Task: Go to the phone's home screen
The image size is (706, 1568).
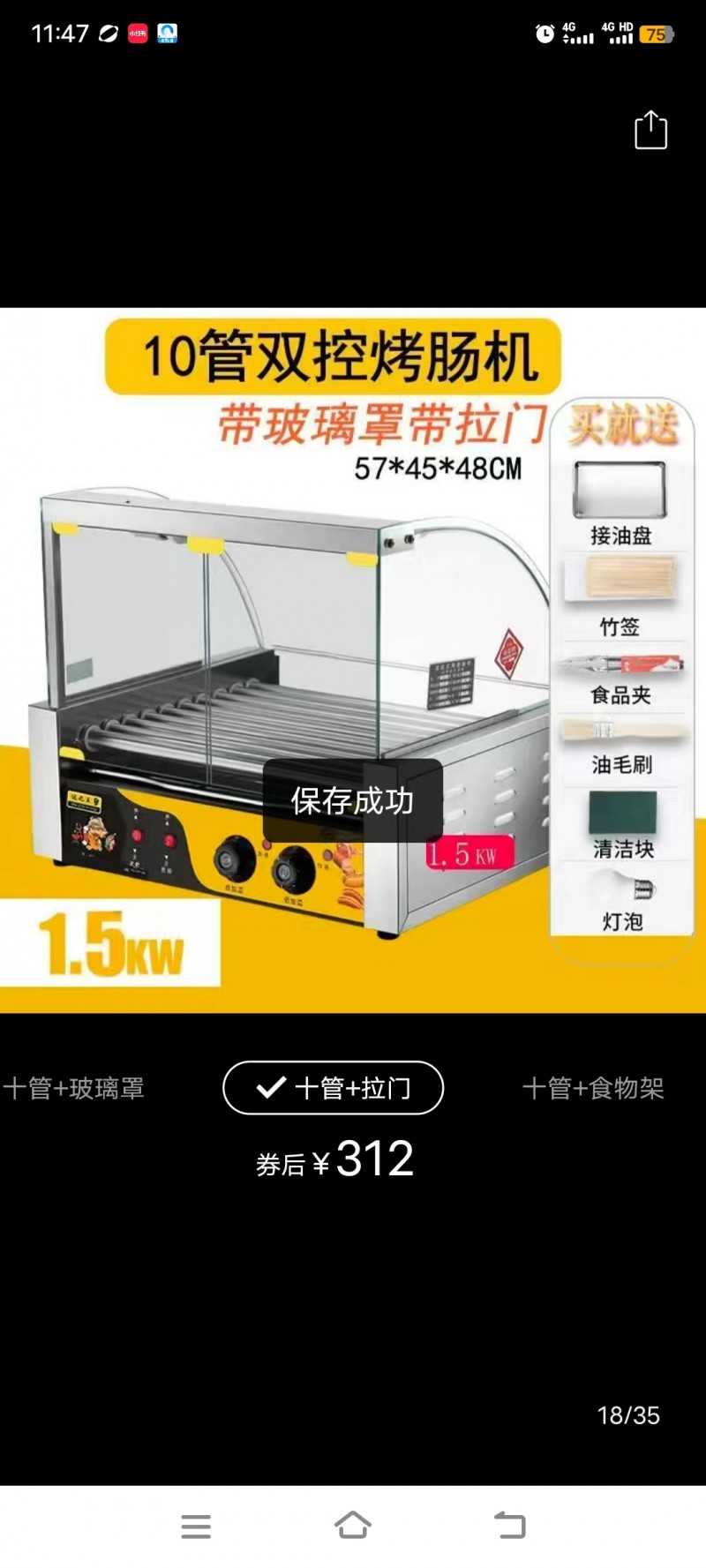Action: (352, 1525)
